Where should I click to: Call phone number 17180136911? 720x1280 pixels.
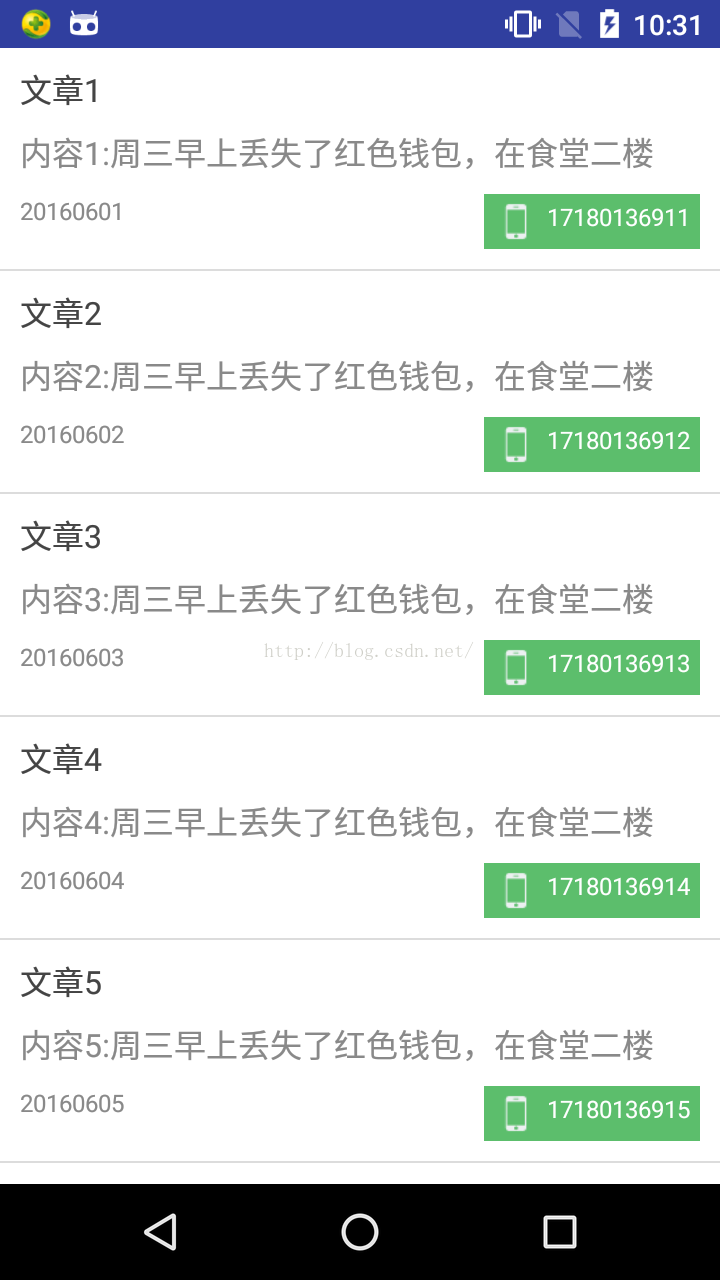(x=592, y=221)
